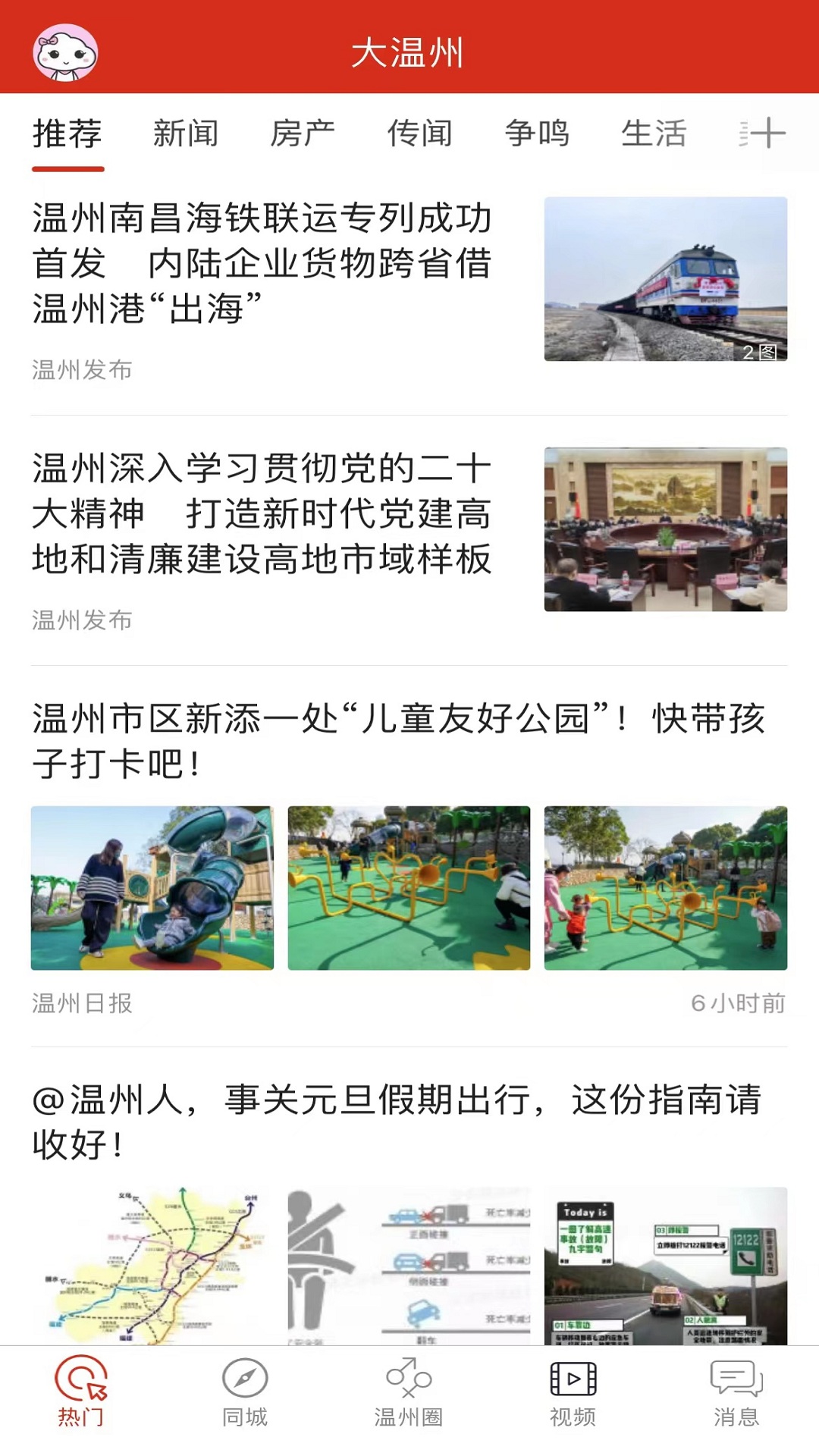Viewport: 819px width, 1456px height.
Task: Switch to the 生活 tab
Action: coord(654,133)
